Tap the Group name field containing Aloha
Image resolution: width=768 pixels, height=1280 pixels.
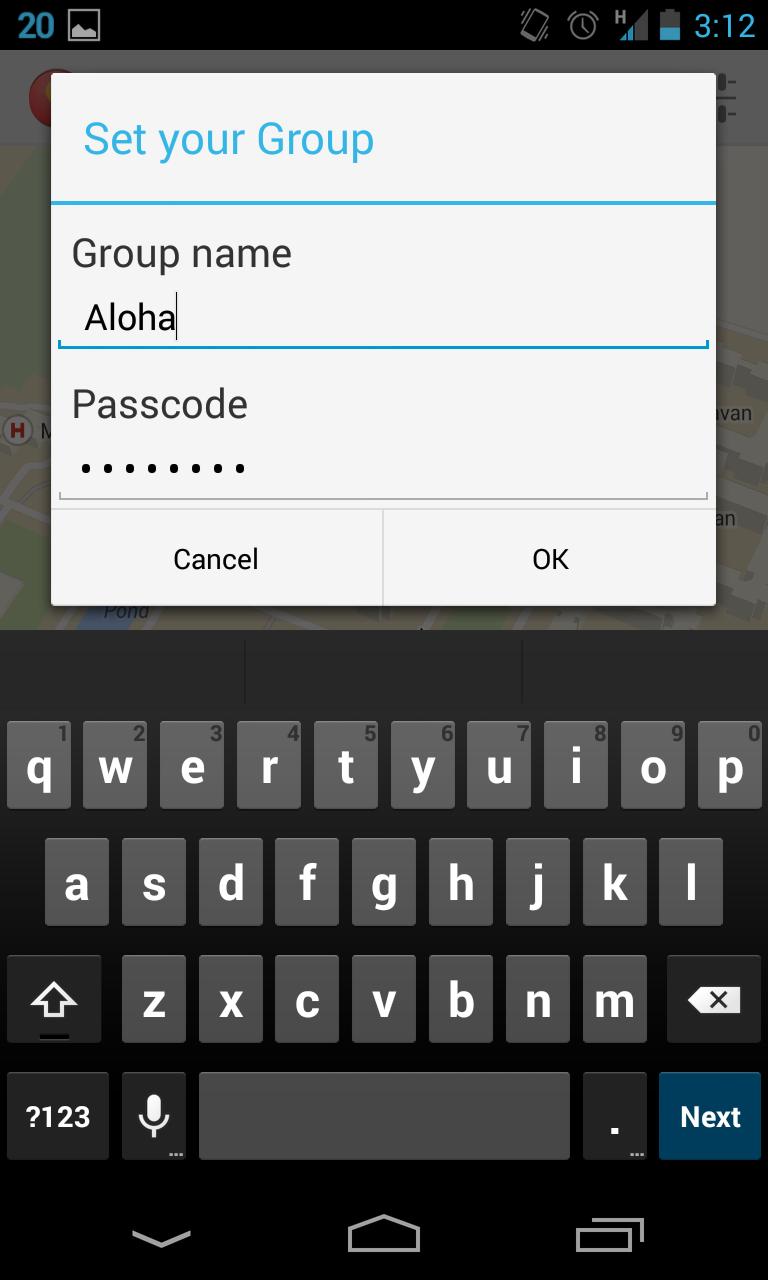[382, 319]
